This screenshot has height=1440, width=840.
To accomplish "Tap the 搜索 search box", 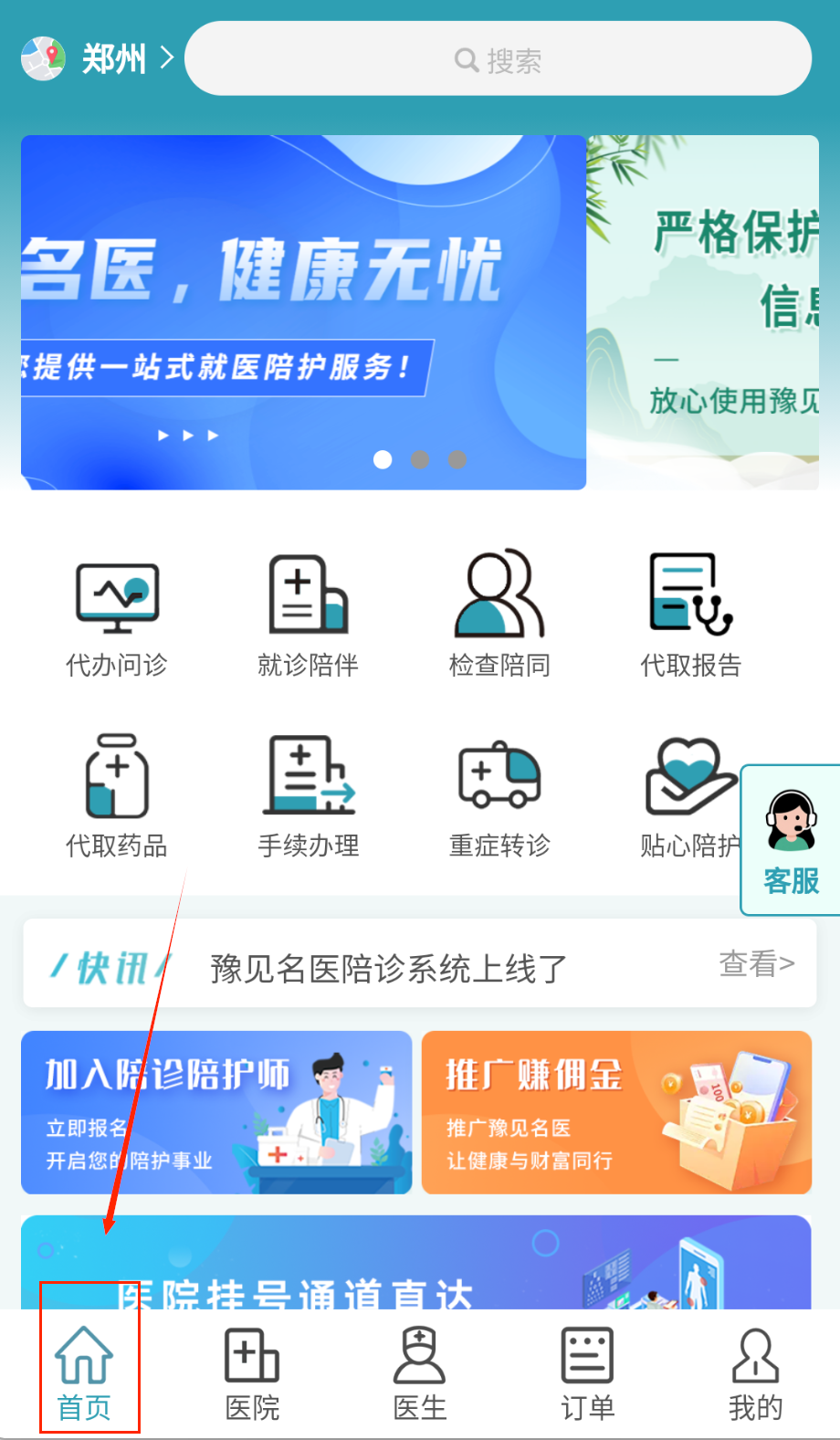I will click(x=498, y=59).
